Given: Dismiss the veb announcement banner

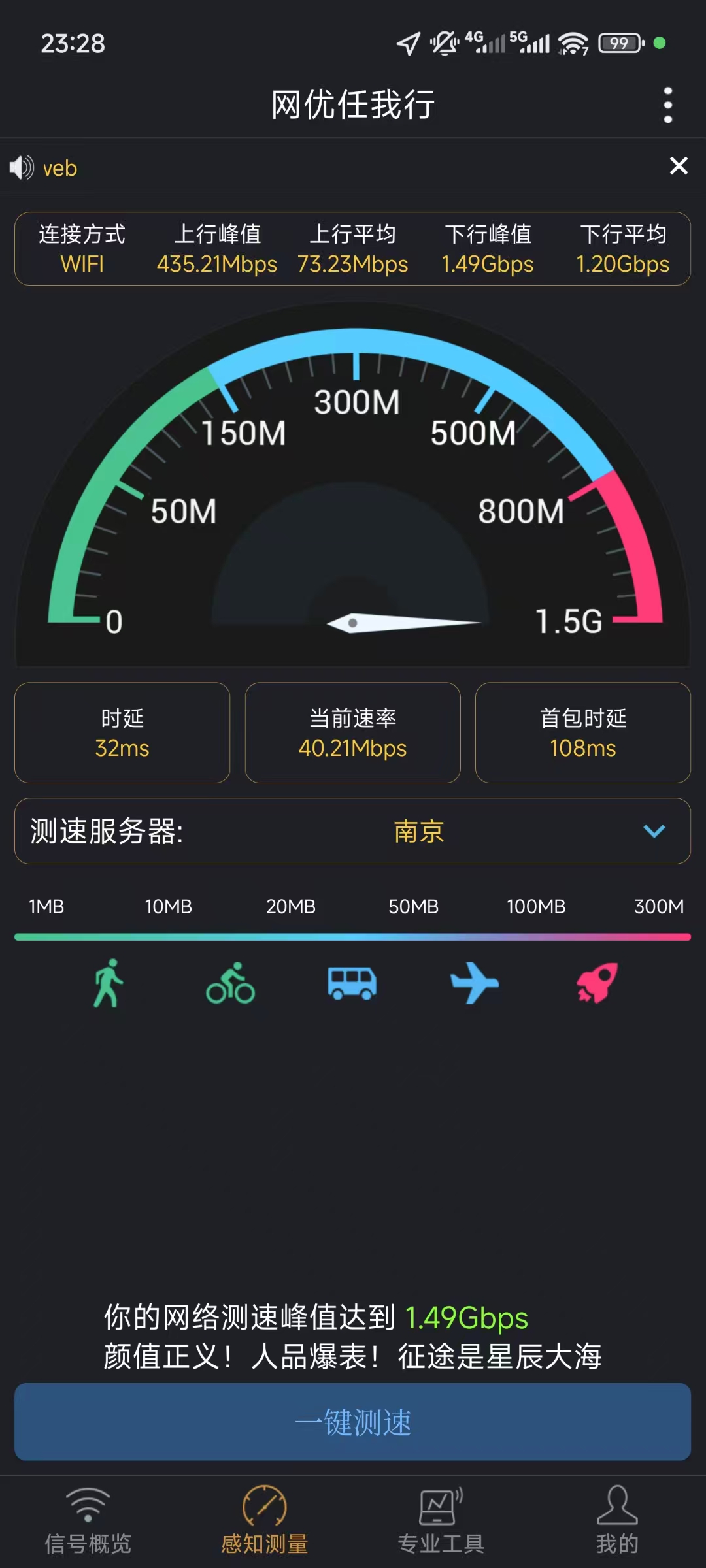Looking at the screenshot, I should (x=679, y=166).
